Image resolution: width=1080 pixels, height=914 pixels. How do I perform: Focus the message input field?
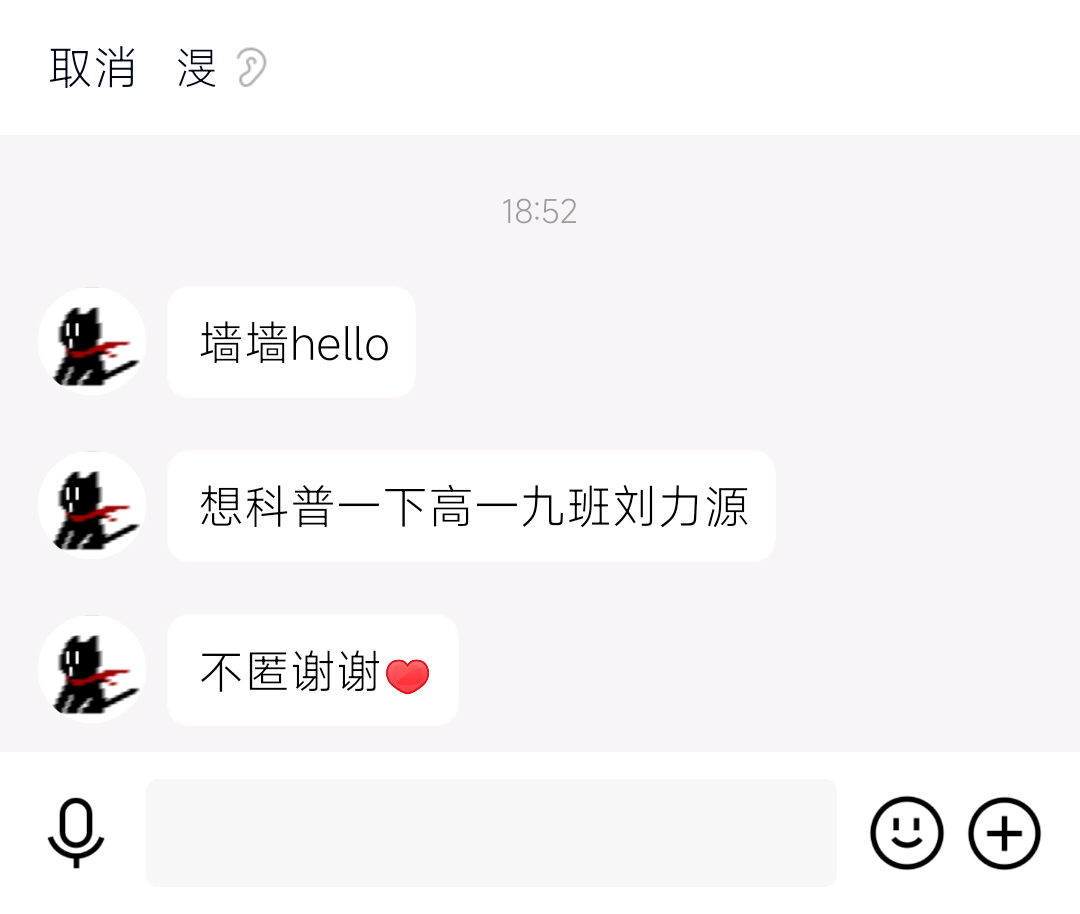(491, 832)
